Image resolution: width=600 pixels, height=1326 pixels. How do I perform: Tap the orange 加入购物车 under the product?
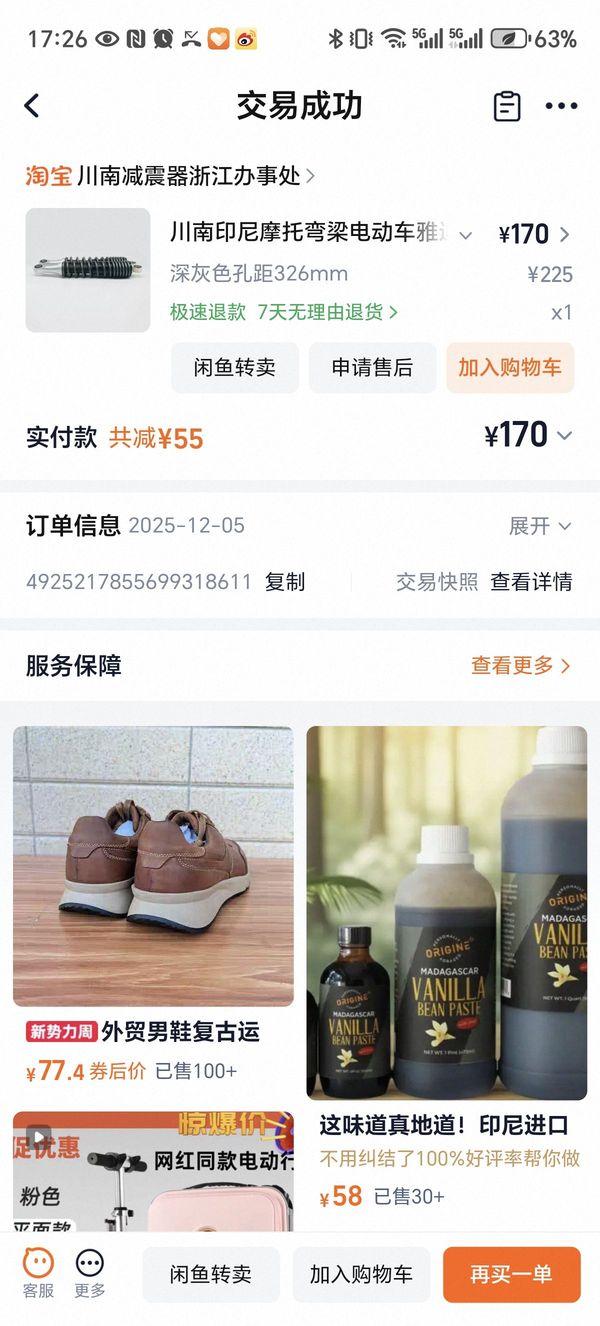510,367
